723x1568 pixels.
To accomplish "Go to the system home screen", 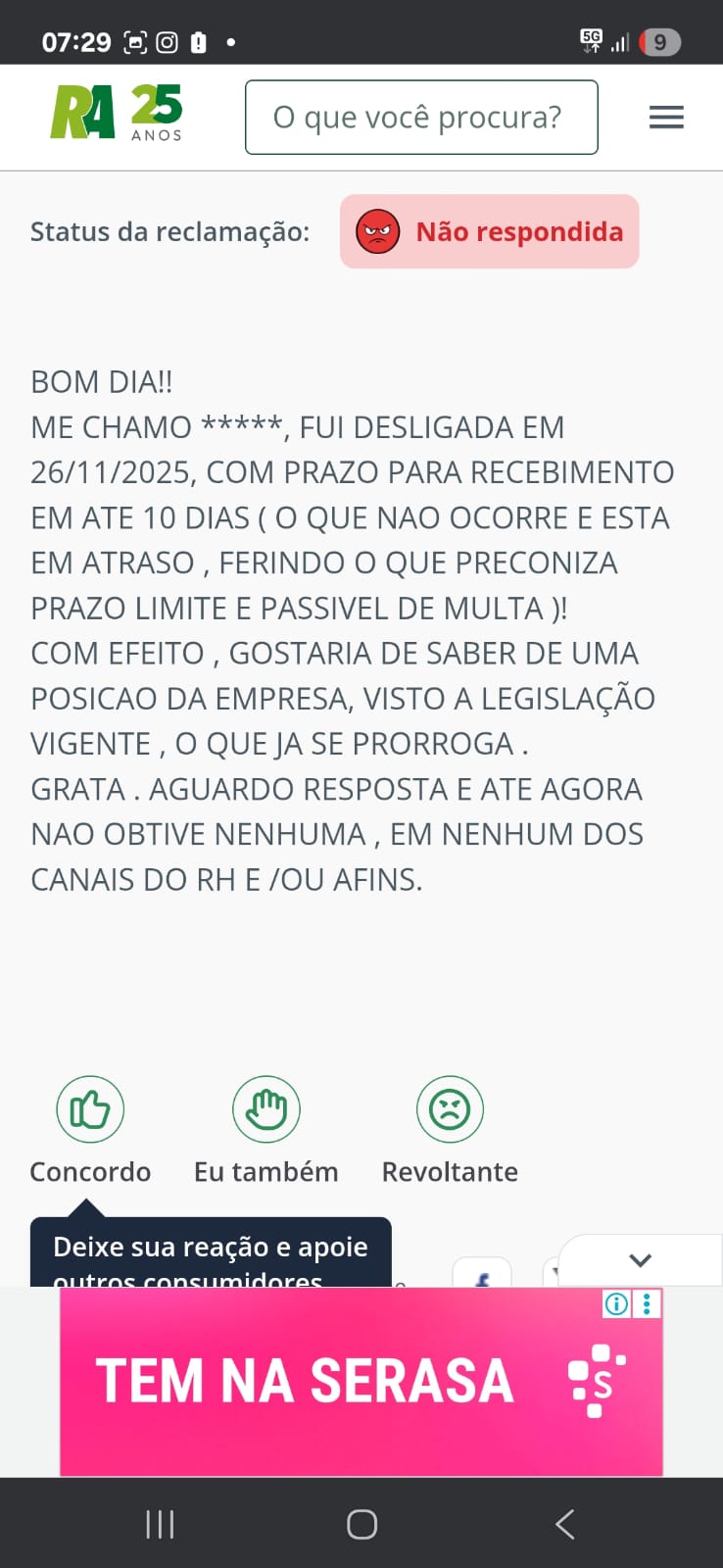I will coord(361,1524).
